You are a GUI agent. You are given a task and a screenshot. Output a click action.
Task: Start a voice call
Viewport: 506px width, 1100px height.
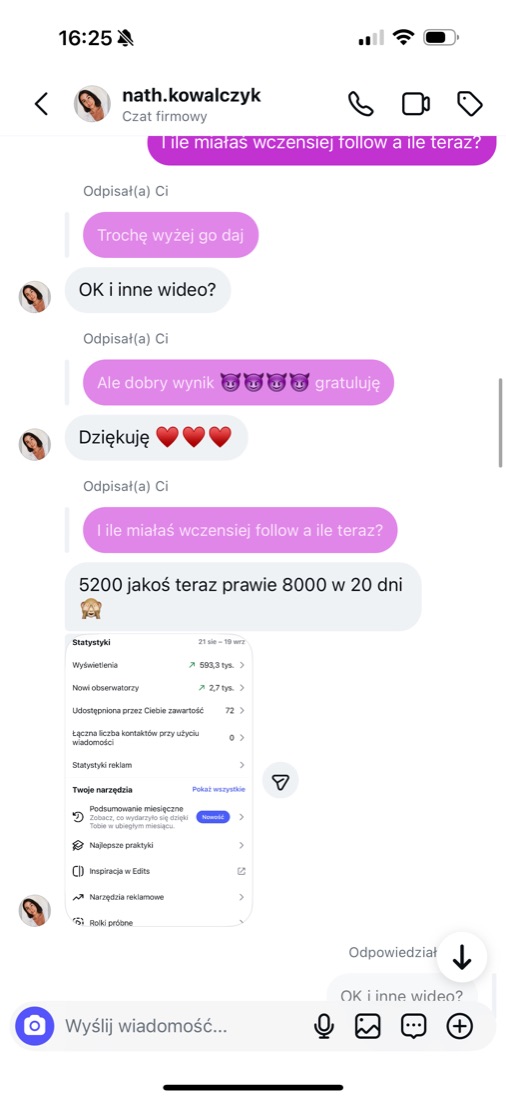click(361, 104)
